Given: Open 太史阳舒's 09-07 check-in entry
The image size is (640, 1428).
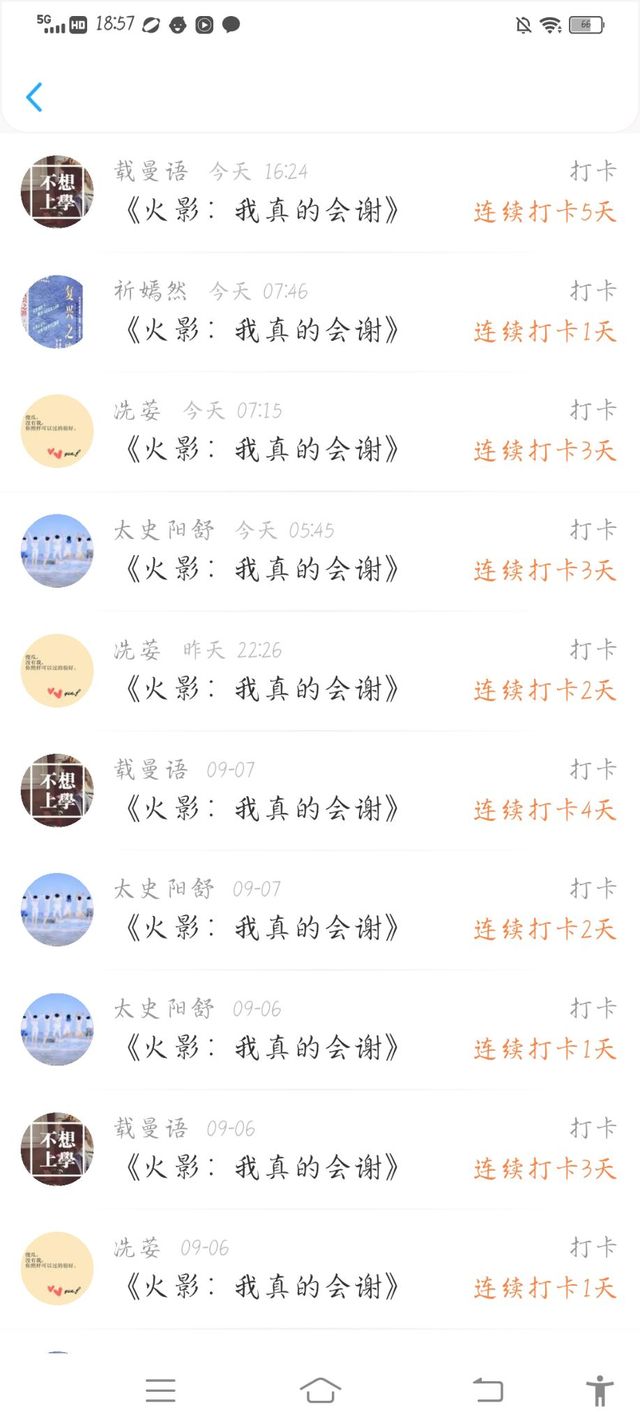Looking at the screenshot, I should coord(320,910).
